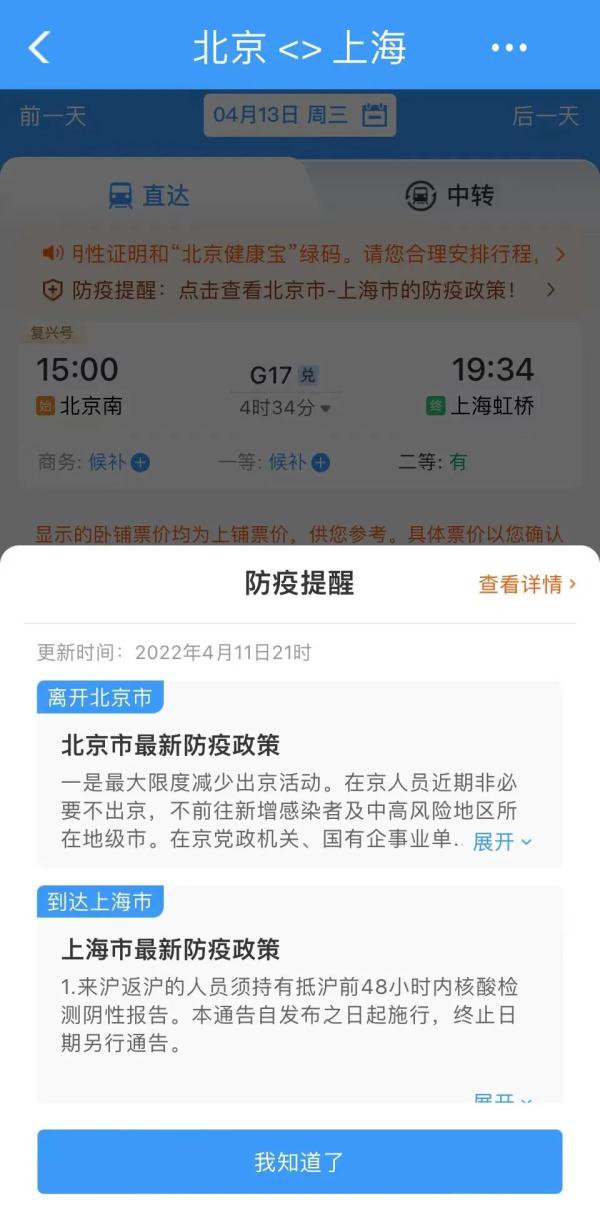
Task: Confirm with the 我知道了 button
Action: [x=300, y=1162]
